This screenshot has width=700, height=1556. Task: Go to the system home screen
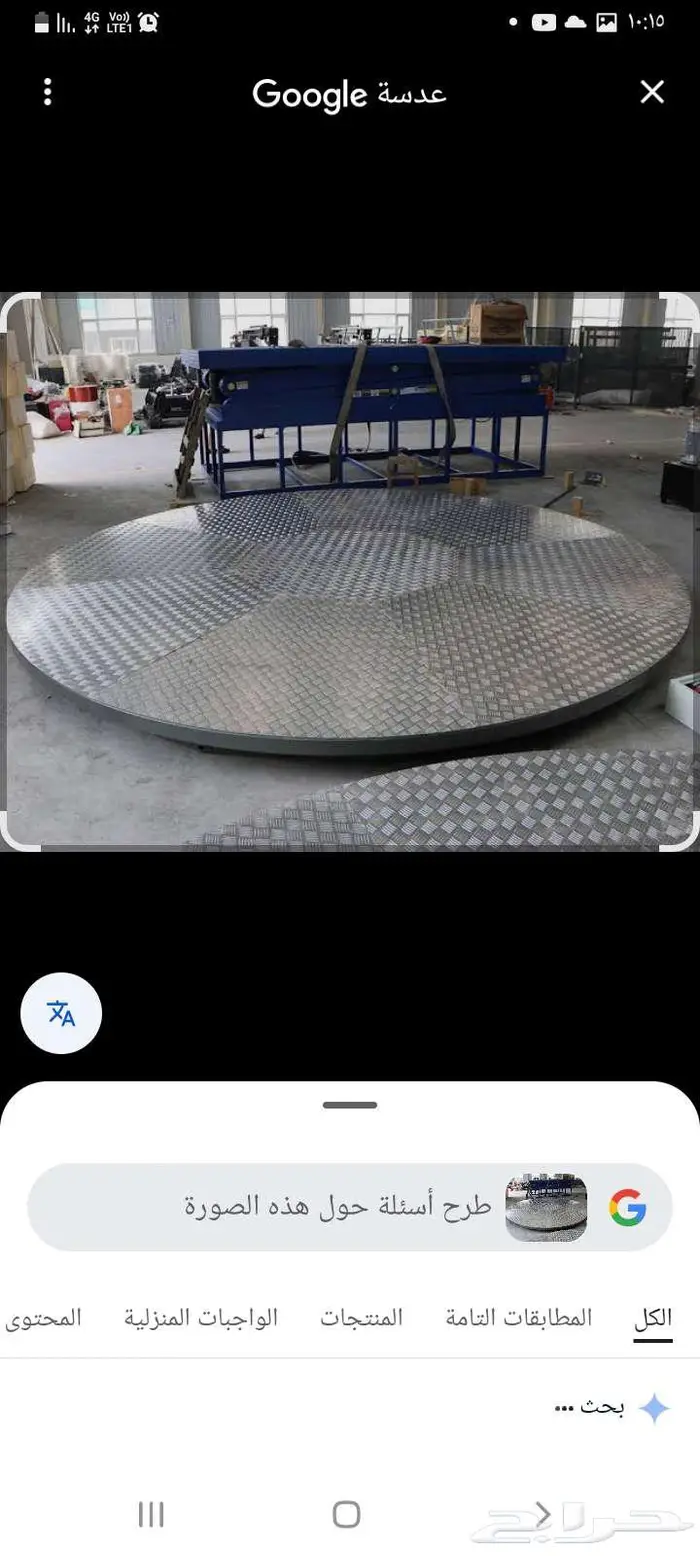point(346,1514)
